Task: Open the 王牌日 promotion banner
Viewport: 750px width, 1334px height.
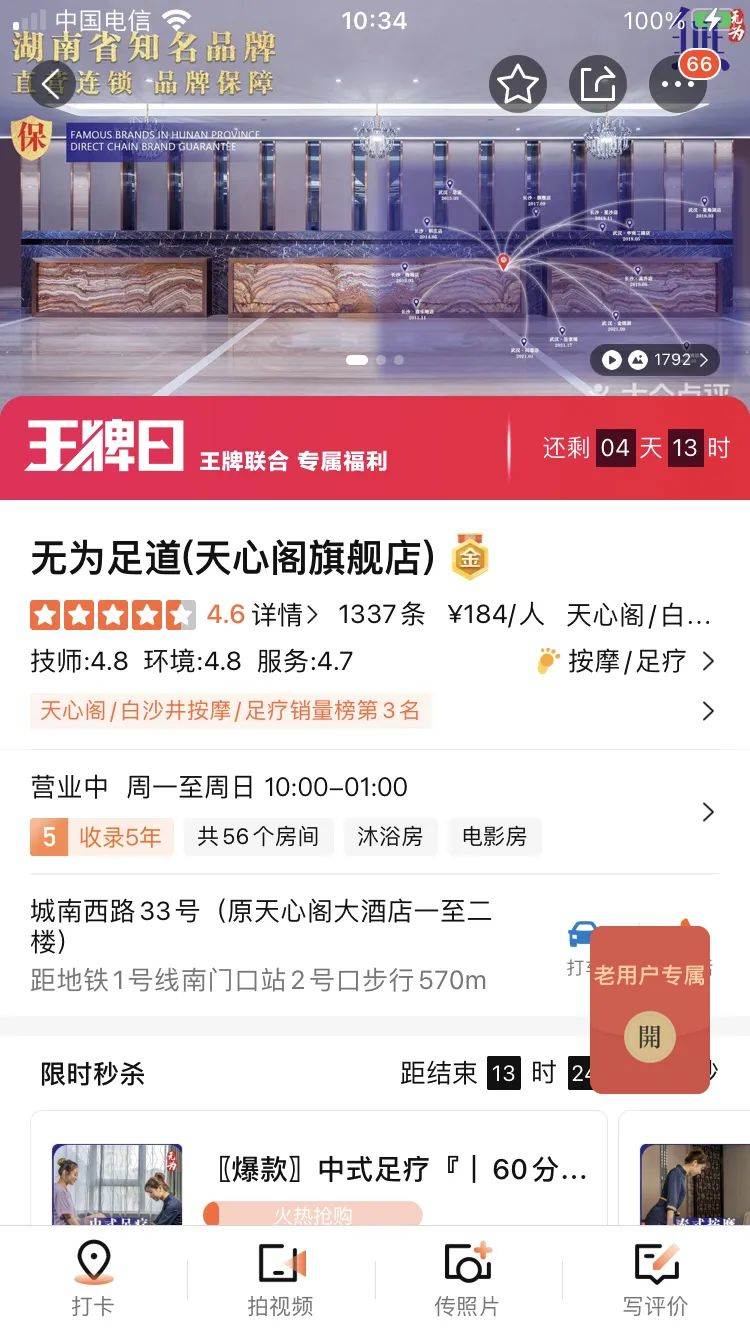Action: point(375,448)
